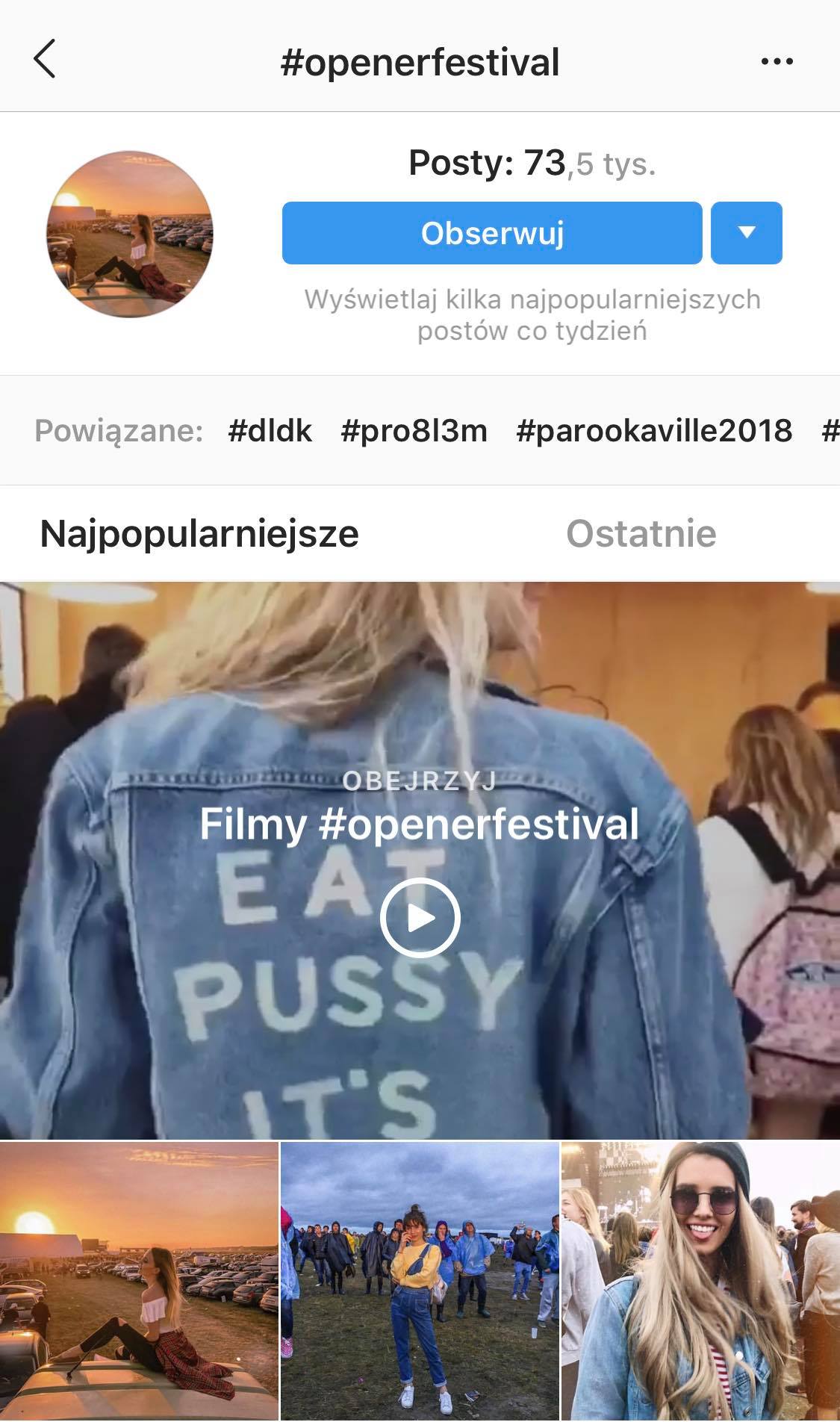The width and height of the screenshot is (840, 1422).
Task: Open related hashtag #dldk
Action: (270, 431)
